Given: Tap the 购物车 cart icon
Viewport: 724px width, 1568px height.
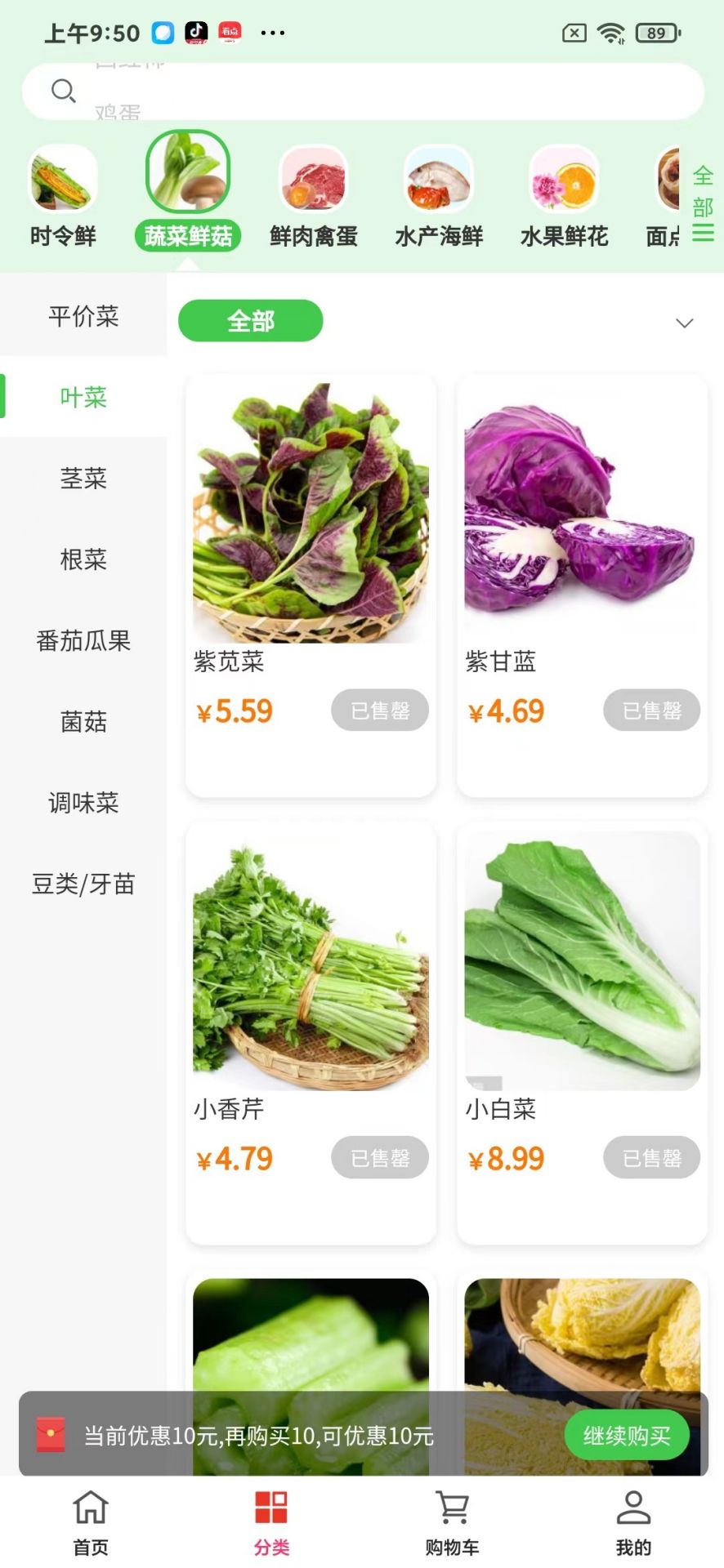Looking at the screenshot, I should pos(452,1519).
